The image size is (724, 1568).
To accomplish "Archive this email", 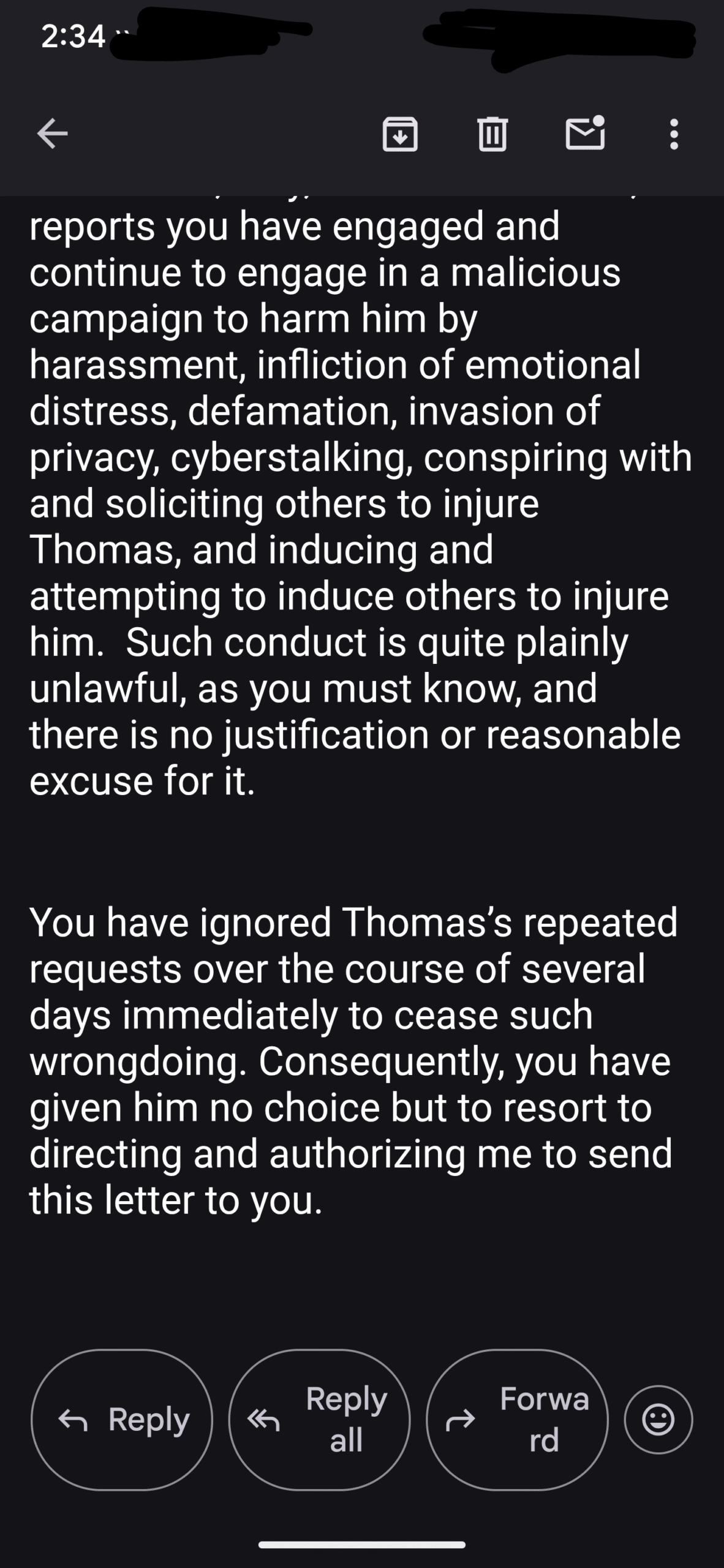I will coord(400,134).
